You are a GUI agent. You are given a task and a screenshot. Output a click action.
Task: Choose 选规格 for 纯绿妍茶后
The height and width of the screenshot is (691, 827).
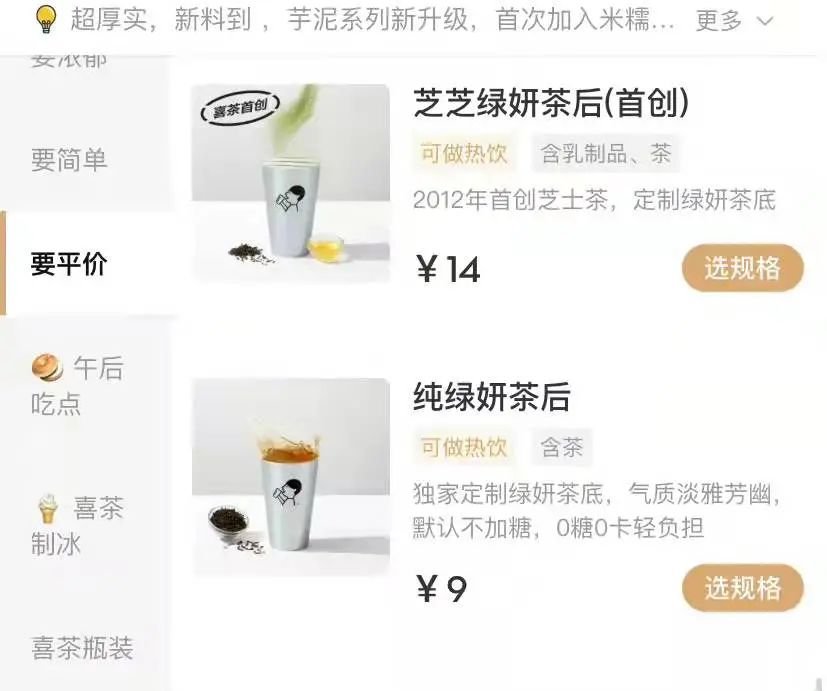click(742, 588)
